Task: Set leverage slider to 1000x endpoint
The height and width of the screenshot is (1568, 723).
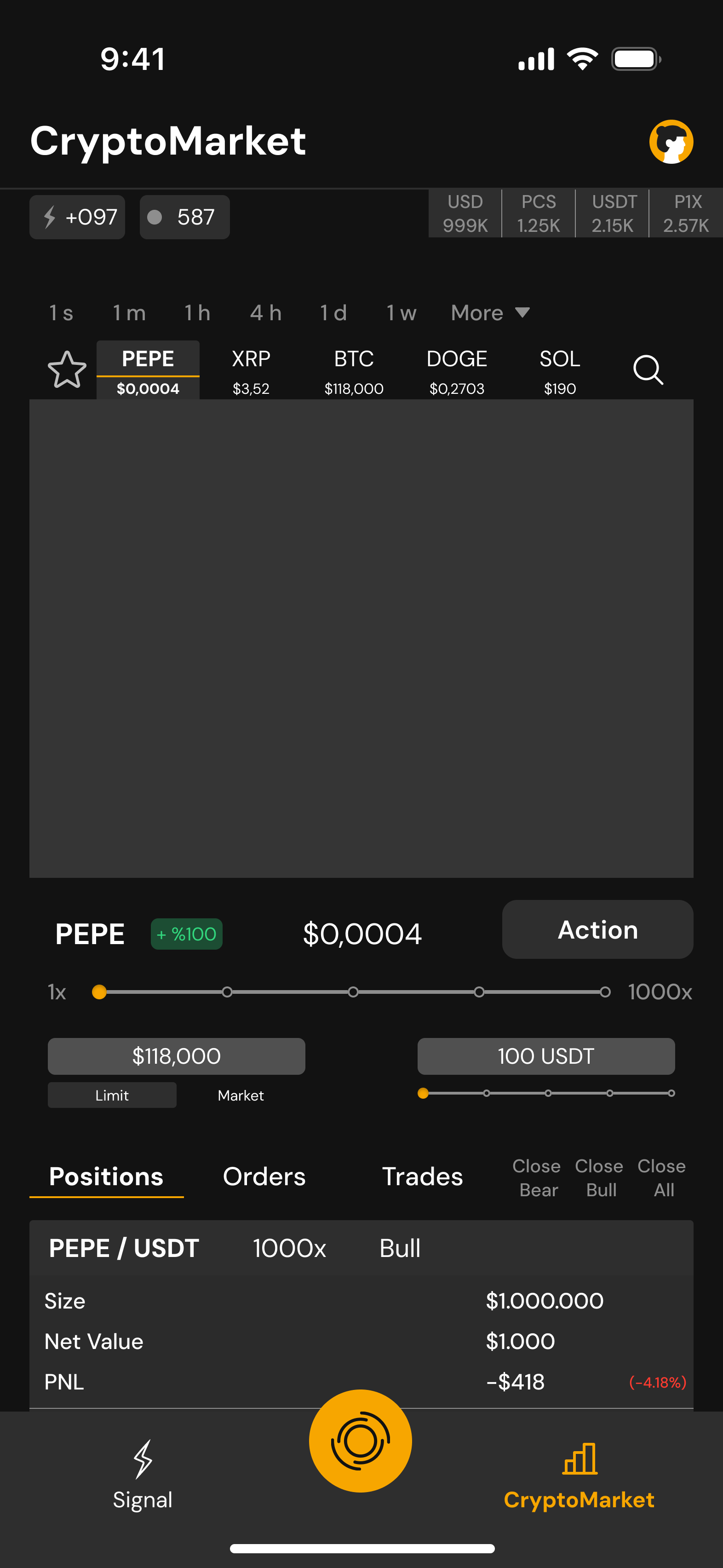Action: click(605, 992)
